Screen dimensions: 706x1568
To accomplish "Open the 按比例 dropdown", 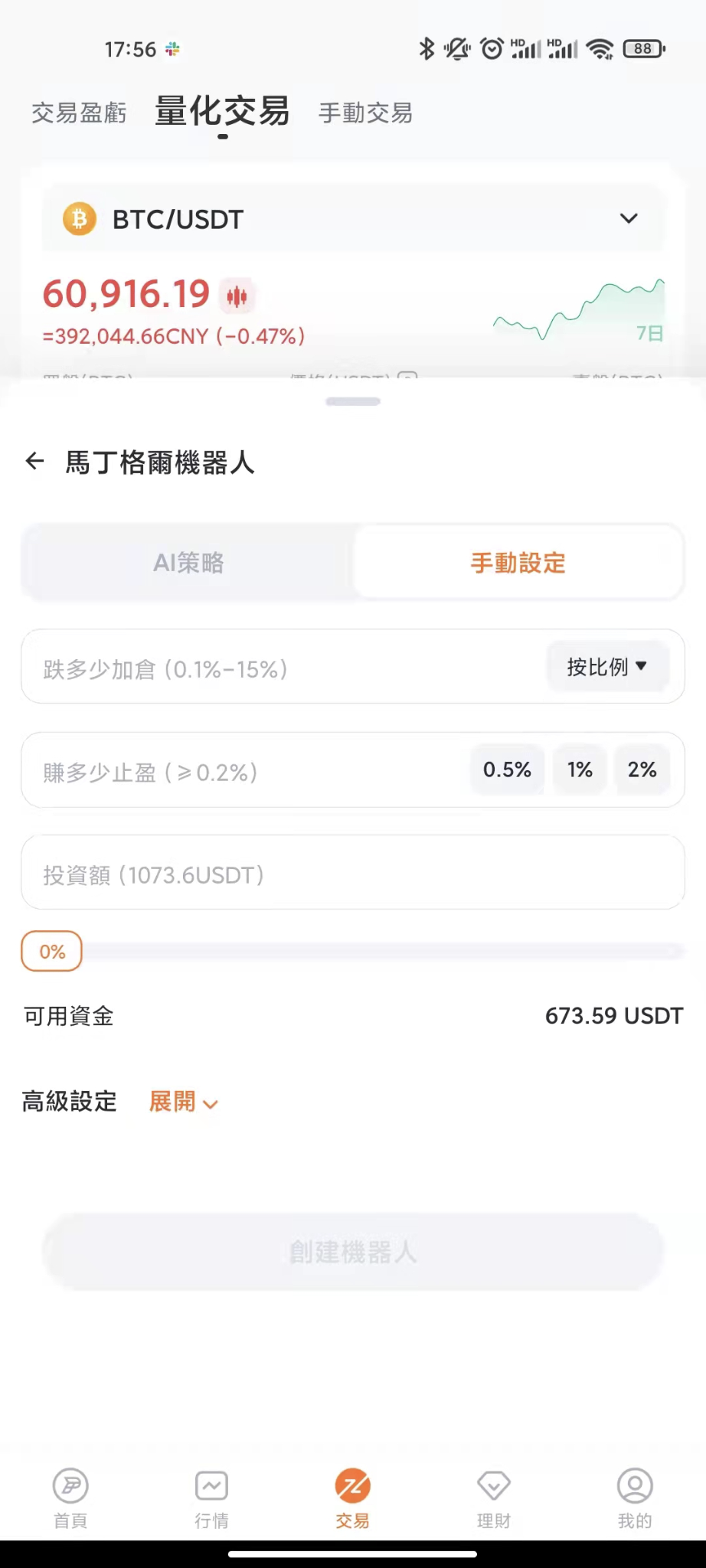I will pyautogui.click(x=607, y=667).
